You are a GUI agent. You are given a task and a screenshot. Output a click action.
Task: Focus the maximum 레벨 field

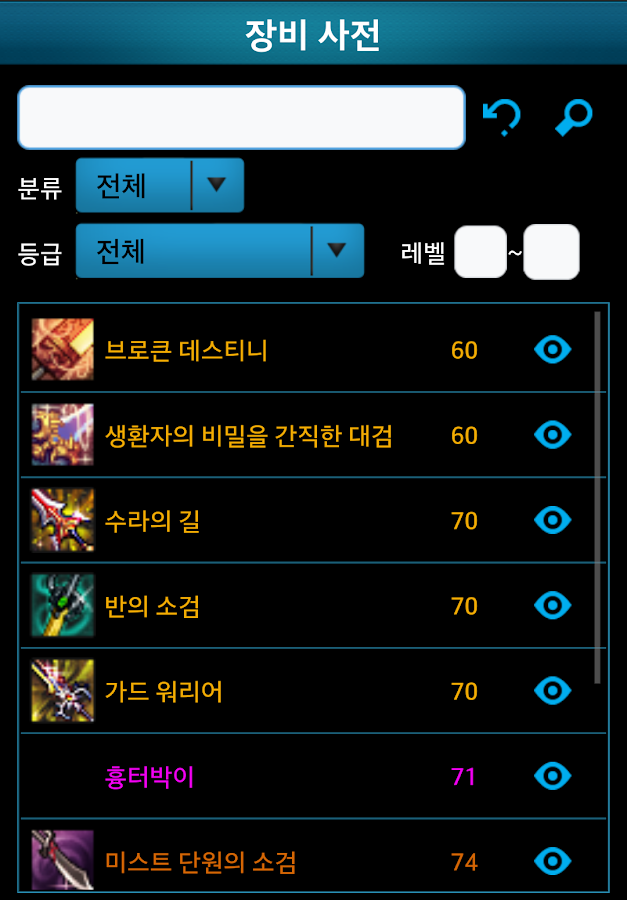551,251
